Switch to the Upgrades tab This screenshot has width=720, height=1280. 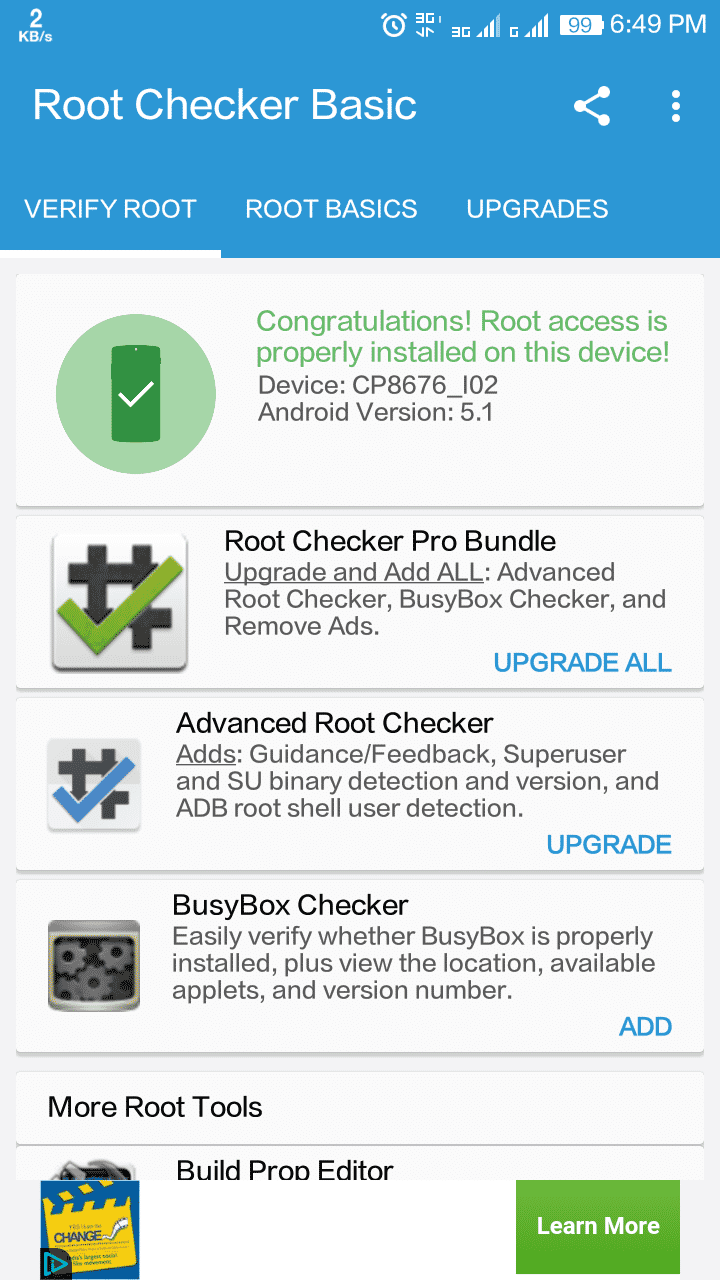[537, 209]
